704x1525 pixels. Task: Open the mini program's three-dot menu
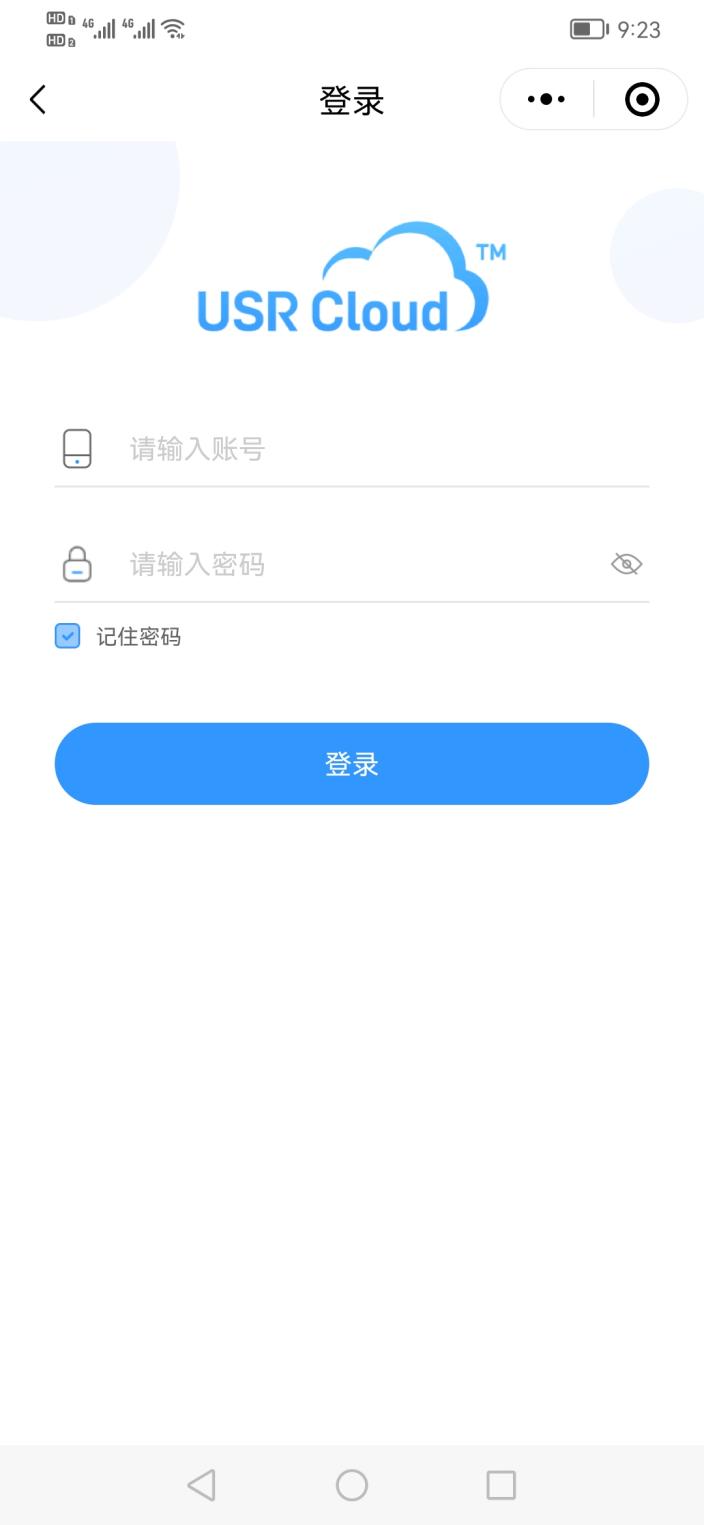tap(546, 99)
